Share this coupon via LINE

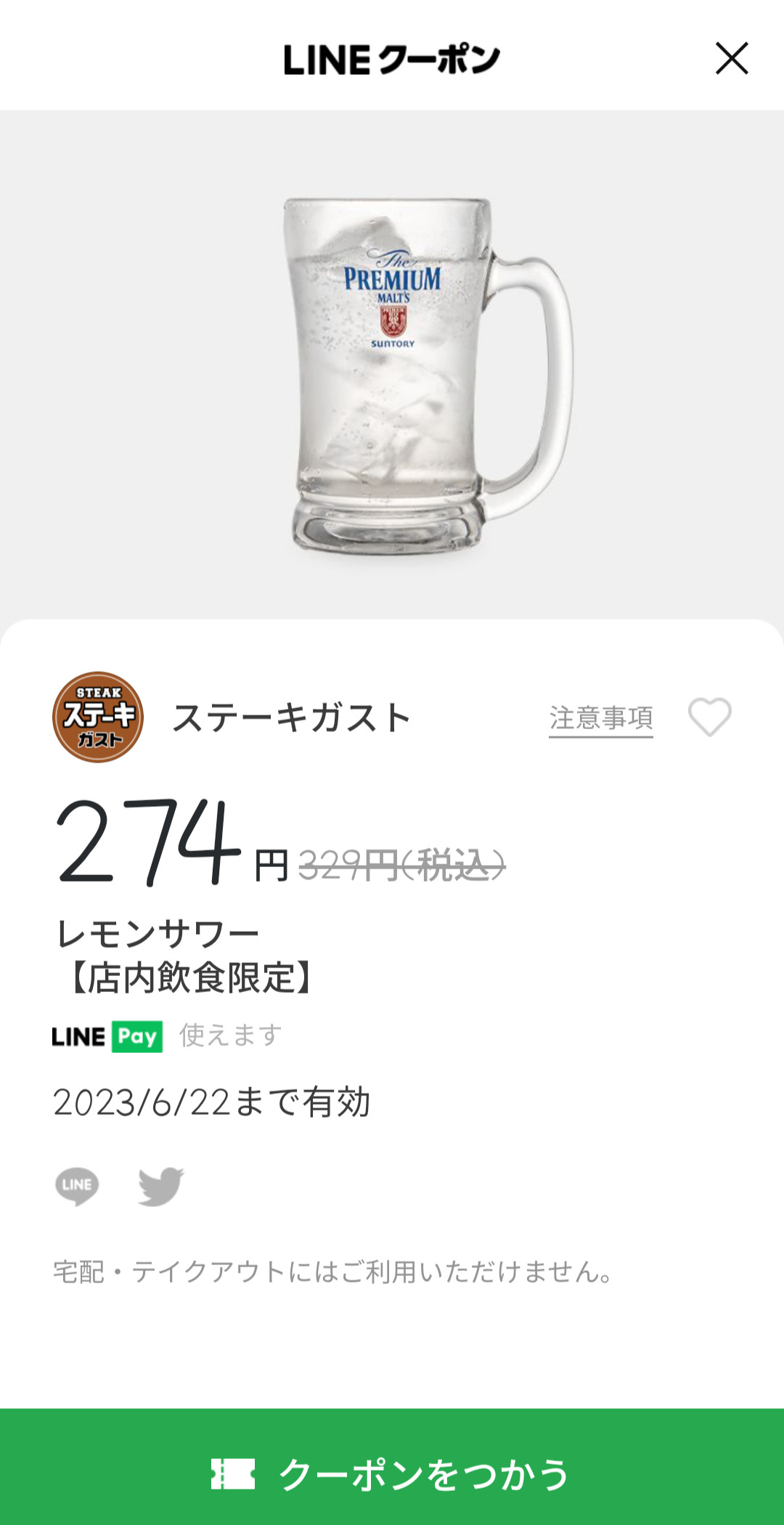pyautogui.click(x=77, y=1186)
